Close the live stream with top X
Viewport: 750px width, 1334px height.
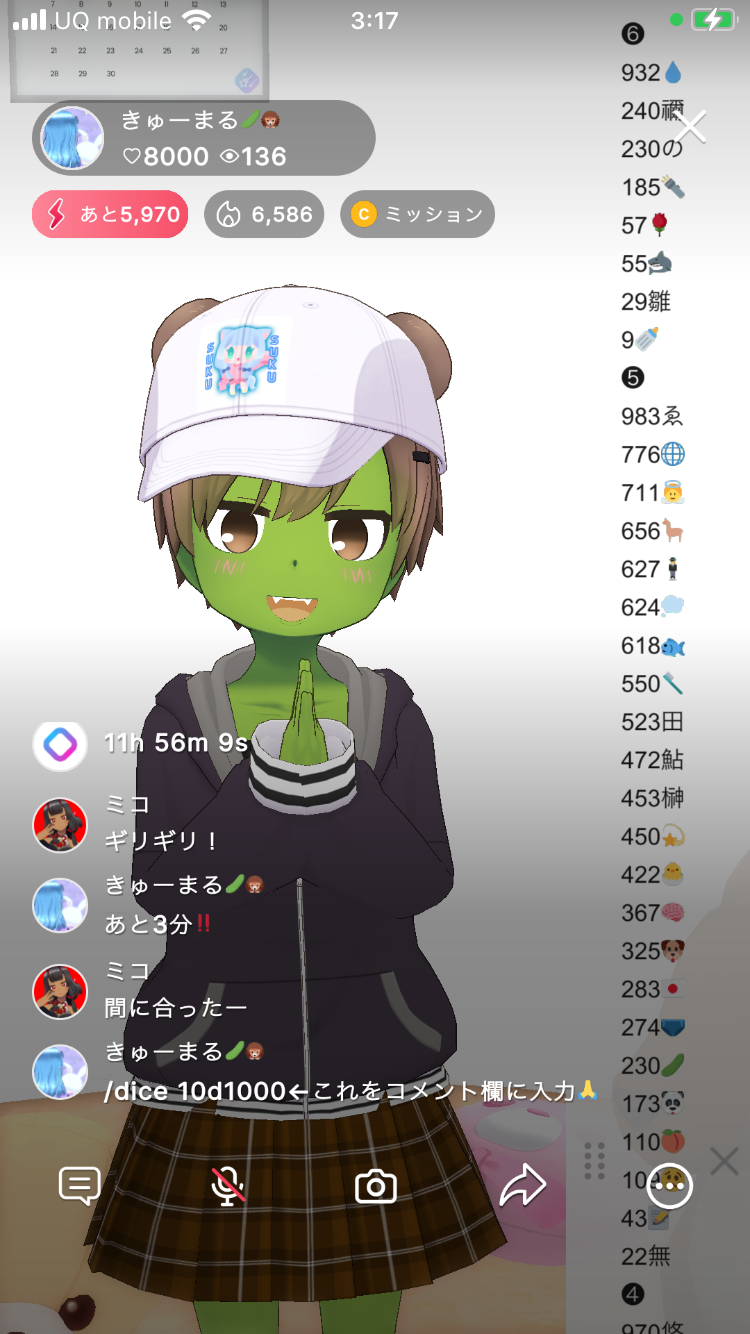690,127
